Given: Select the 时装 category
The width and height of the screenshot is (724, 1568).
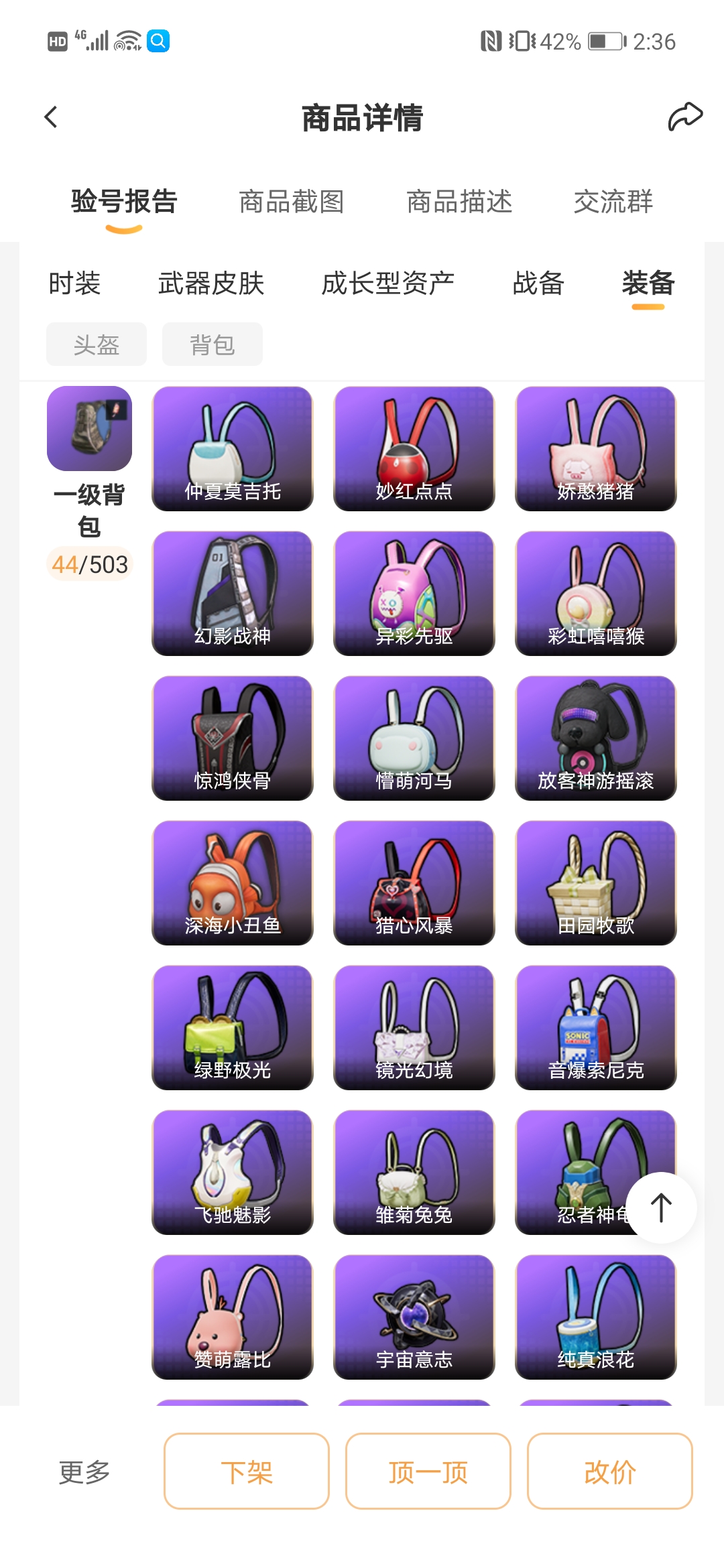Looking at the screenshot, I should click(74, 283).
